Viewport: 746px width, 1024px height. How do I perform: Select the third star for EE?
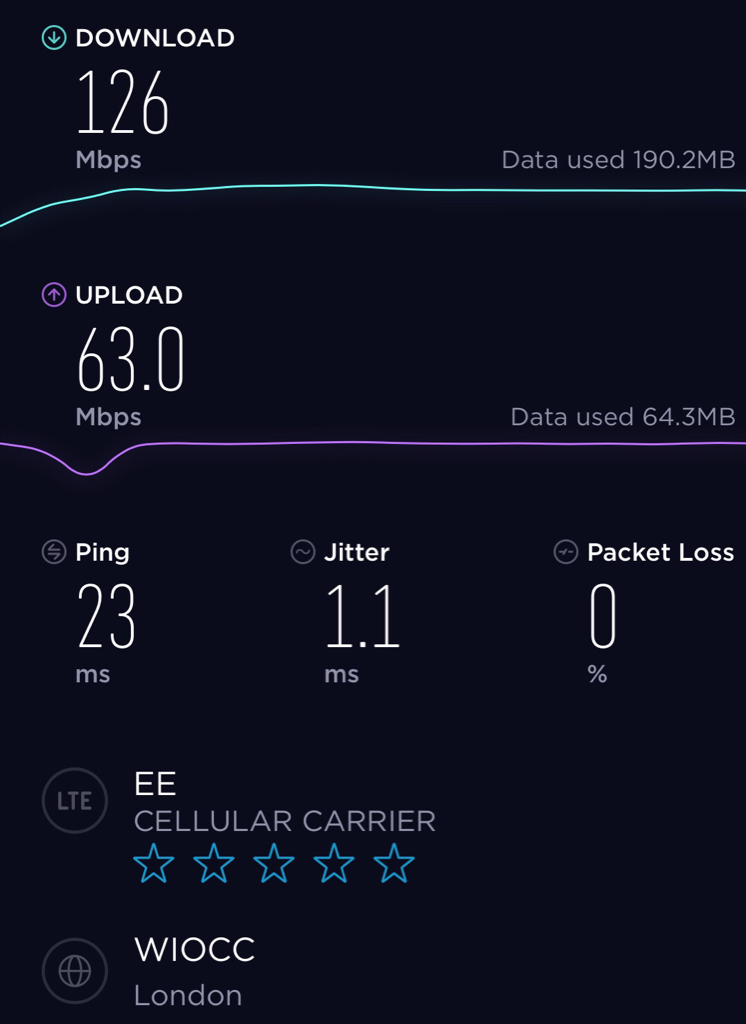(274, 864)
